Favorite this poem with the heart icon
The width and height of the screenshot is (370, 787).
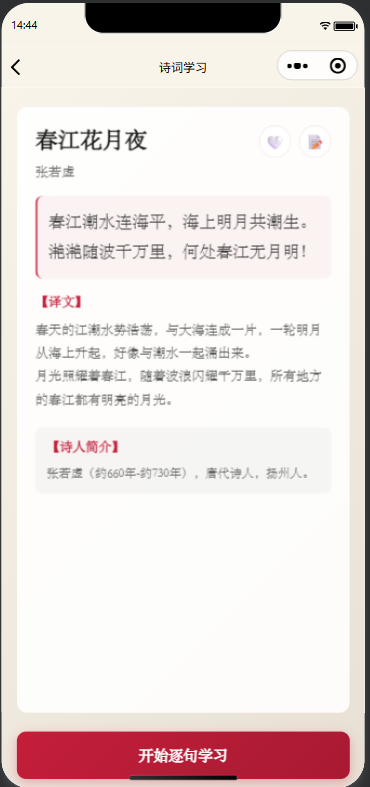click(x=275, y=142)
